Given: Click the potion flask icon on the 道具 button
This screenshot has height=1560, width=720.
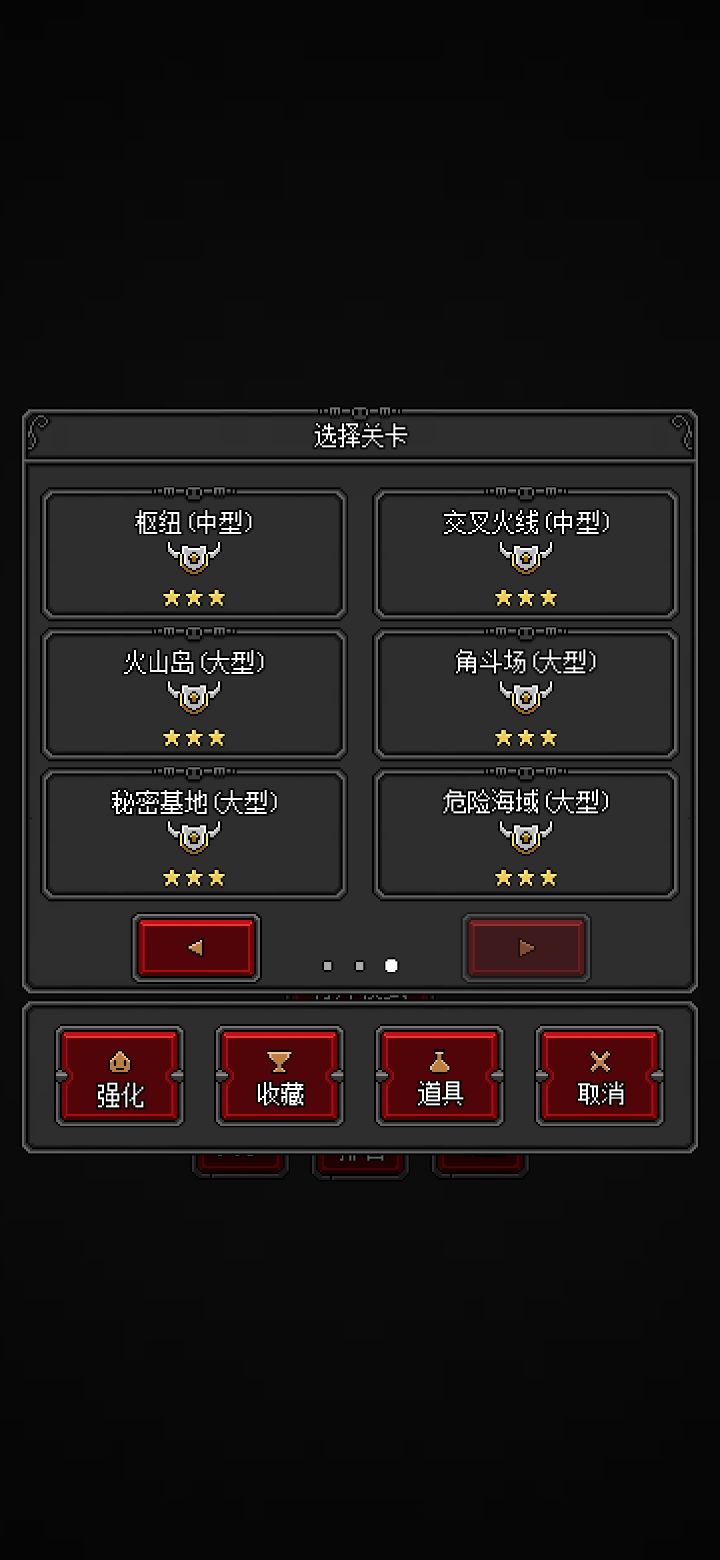Looking at the screenshot, I should click(439, 1060).
